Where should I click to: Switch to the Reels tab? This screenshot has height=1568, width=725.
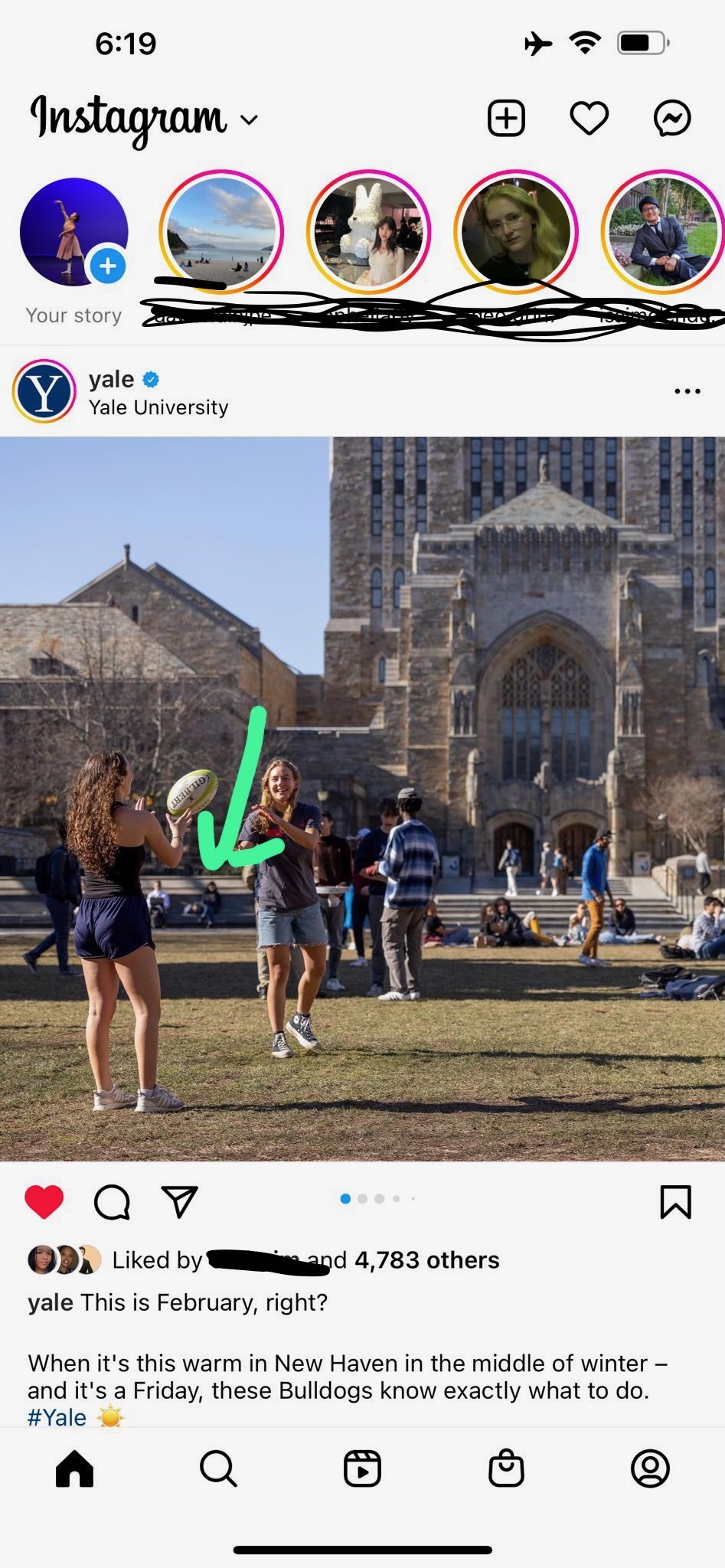pyautogui.click(x=362, y=1468)
